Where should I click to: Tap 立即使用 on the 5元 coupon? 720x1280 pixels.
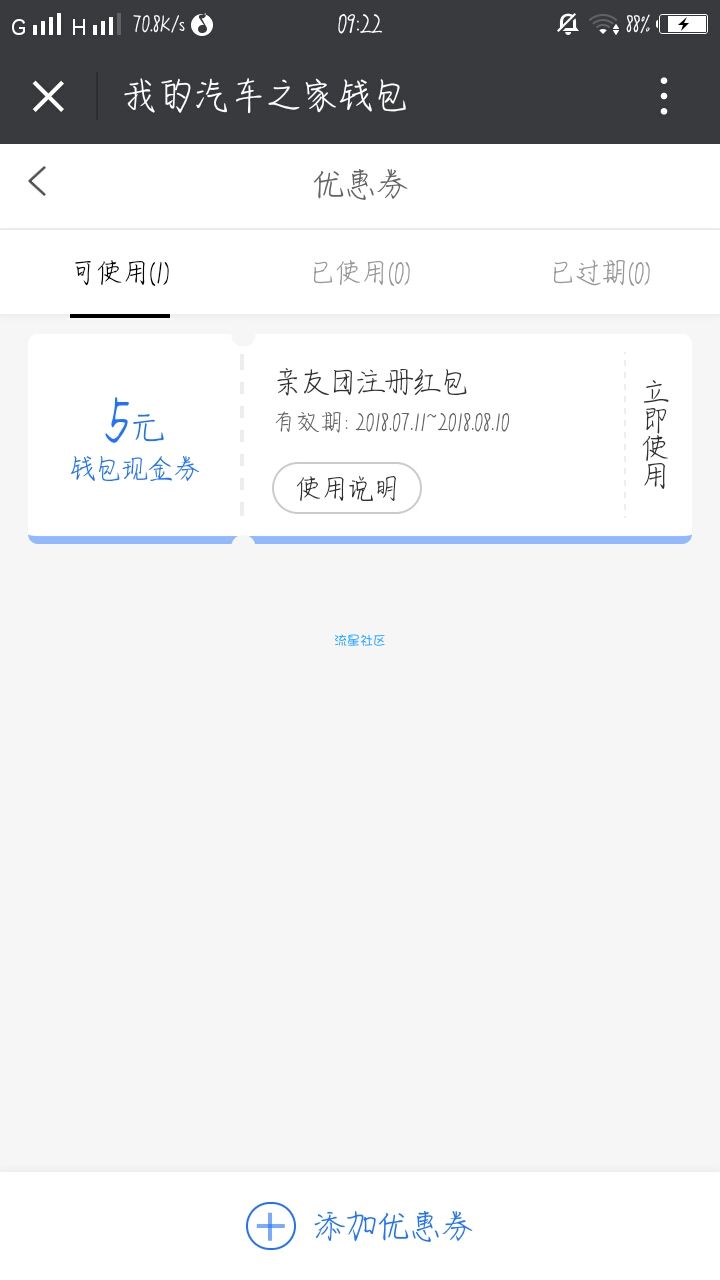656,434
